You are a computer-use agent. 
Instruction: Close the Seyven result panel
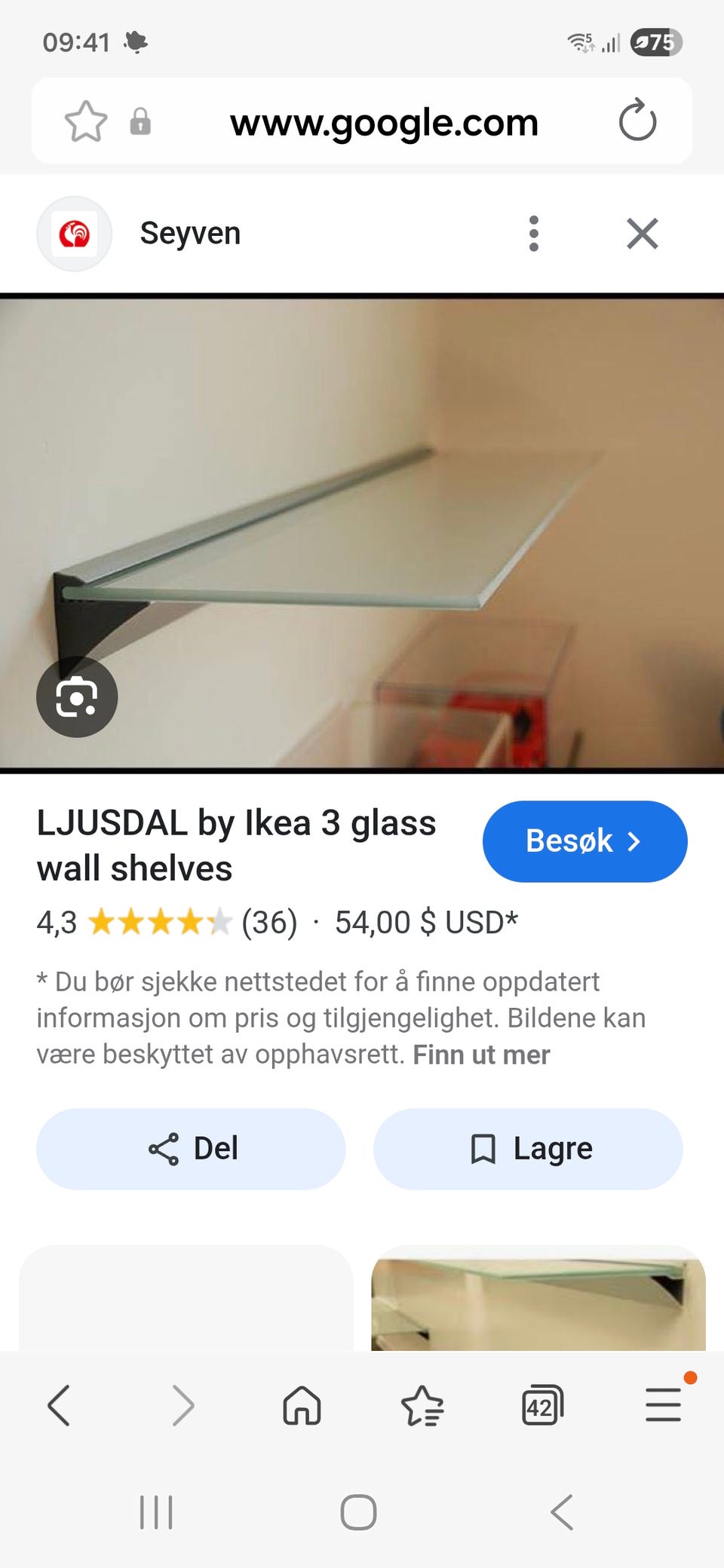pyautogui.click(x=642, y=234)
